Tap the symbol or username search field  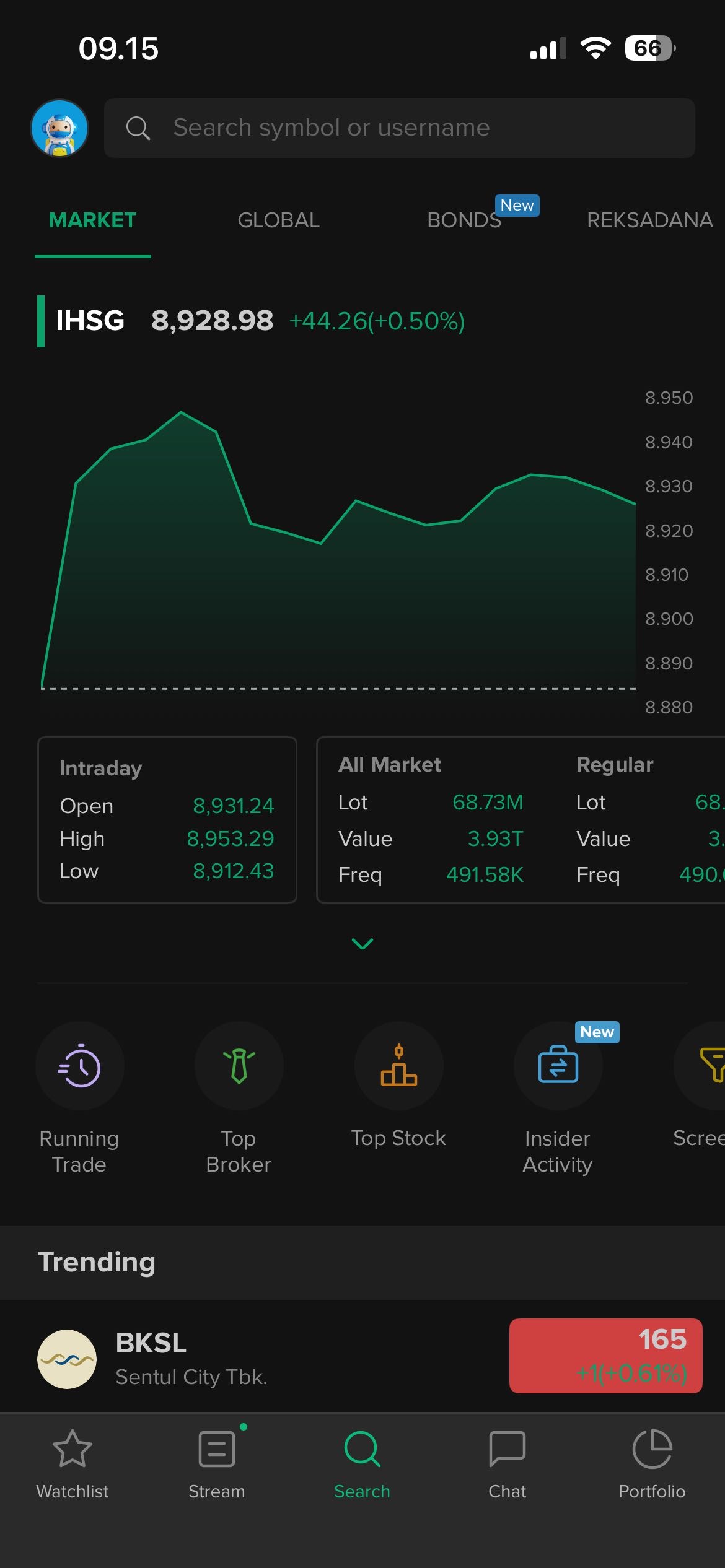click(x=399, y=128)
